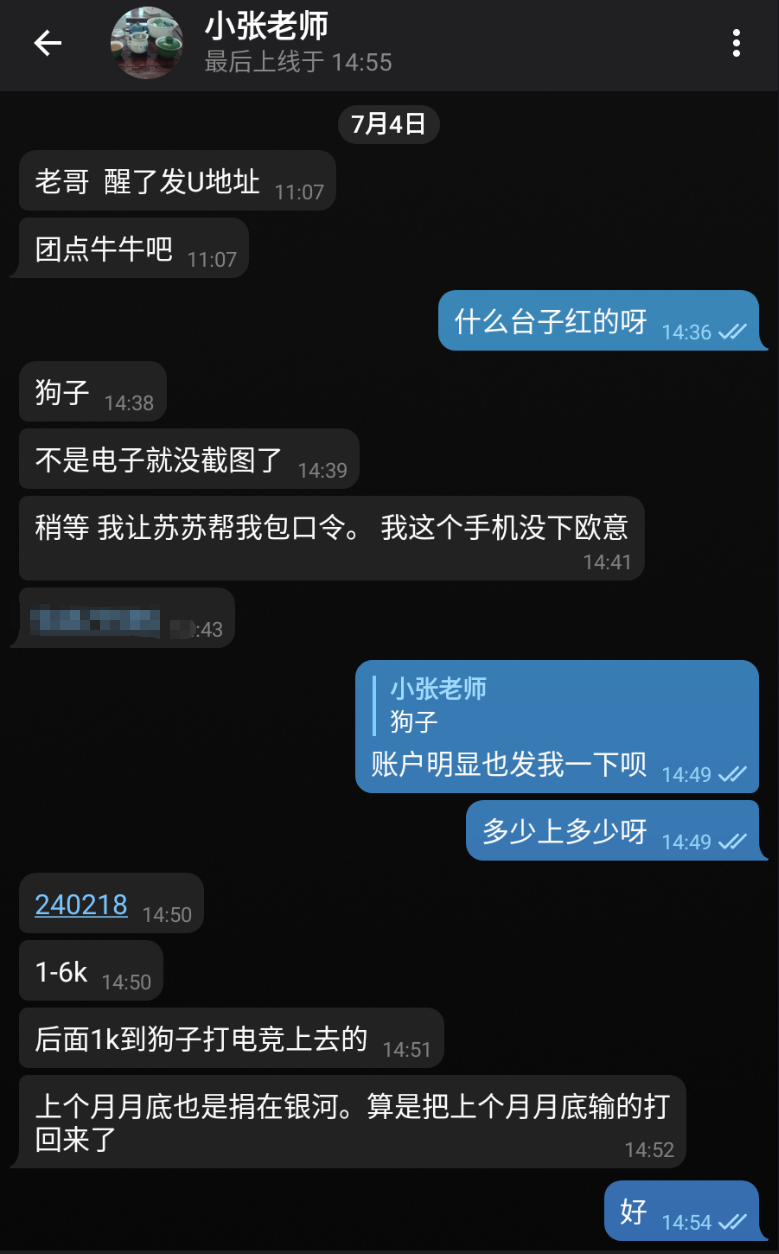Tap the 240218 number link
The image size is (779, 1254).
click(81, 905)
